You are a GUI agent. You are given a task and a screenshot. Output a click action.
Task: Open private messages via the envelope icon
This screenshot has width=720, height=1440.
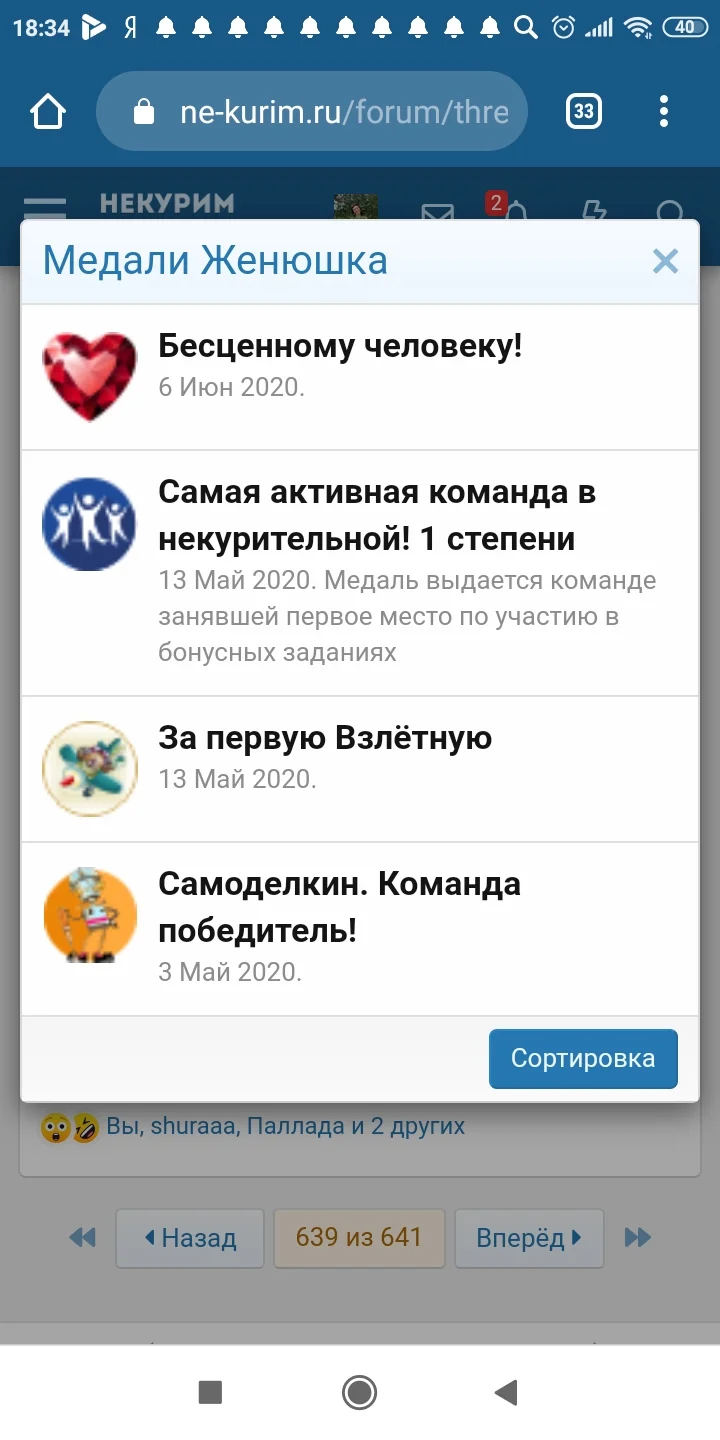pos(437,214)
